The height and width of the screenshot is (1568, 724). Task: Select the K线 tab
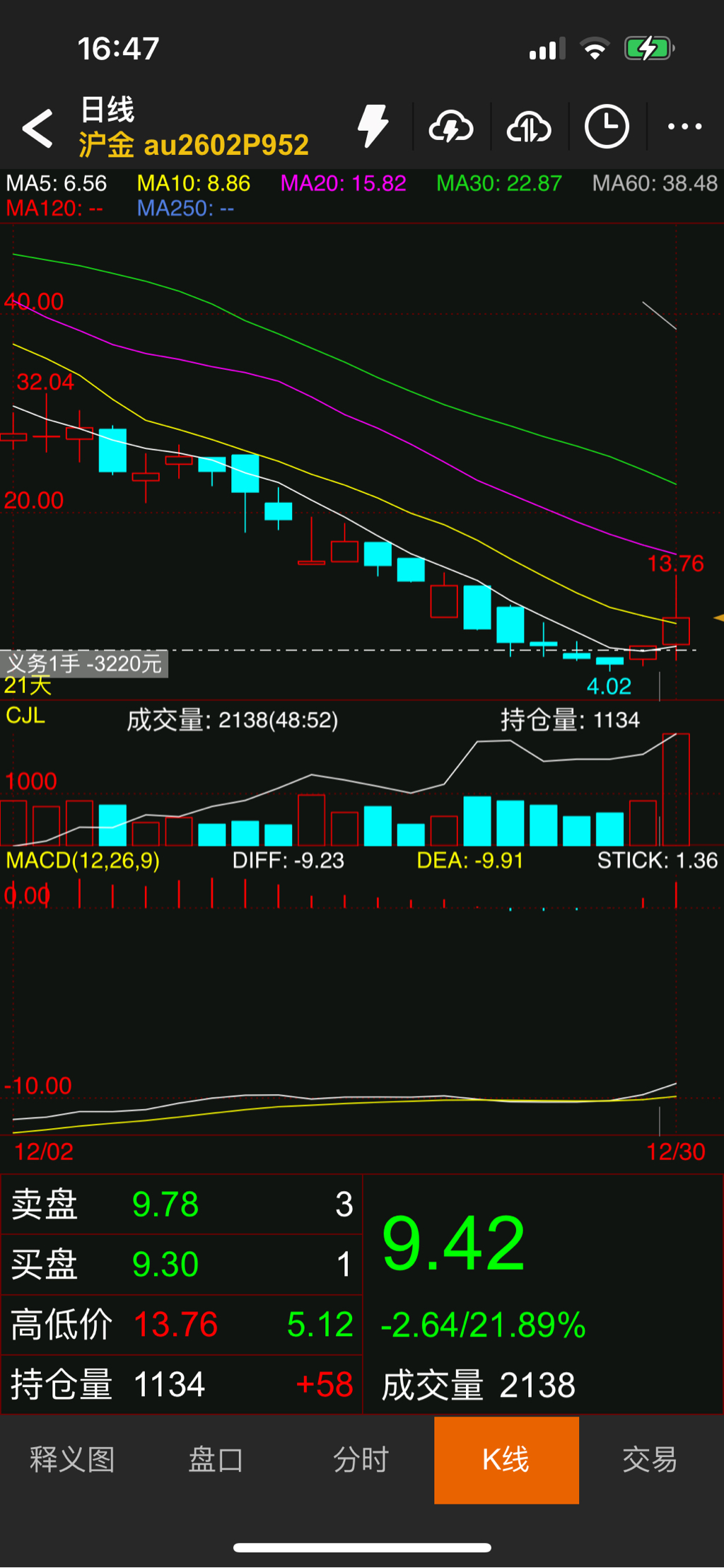click(506, 1459)
